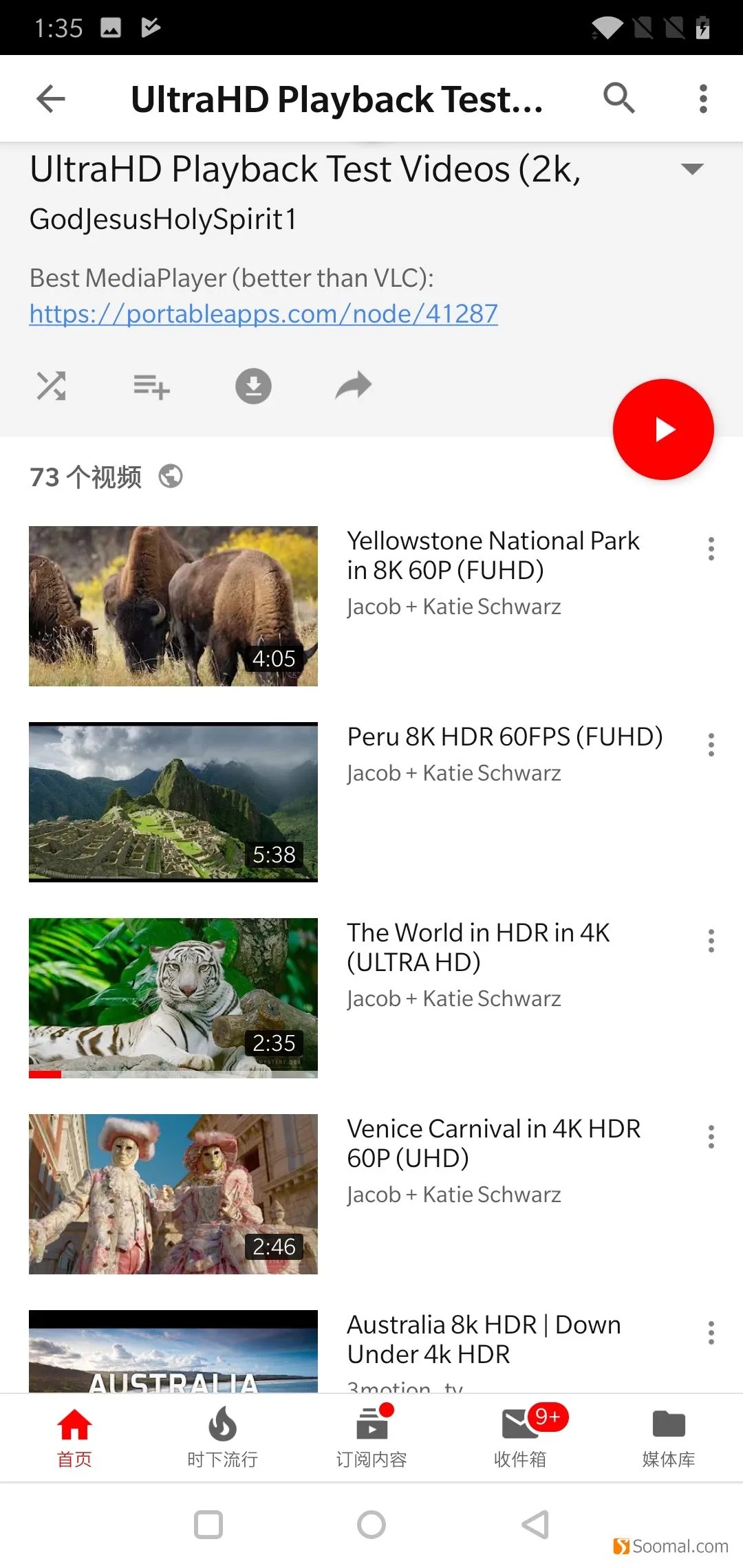Switch to the 订阅内容 tab
The image size is (743, 1568).
click(x=371, y=1437)
